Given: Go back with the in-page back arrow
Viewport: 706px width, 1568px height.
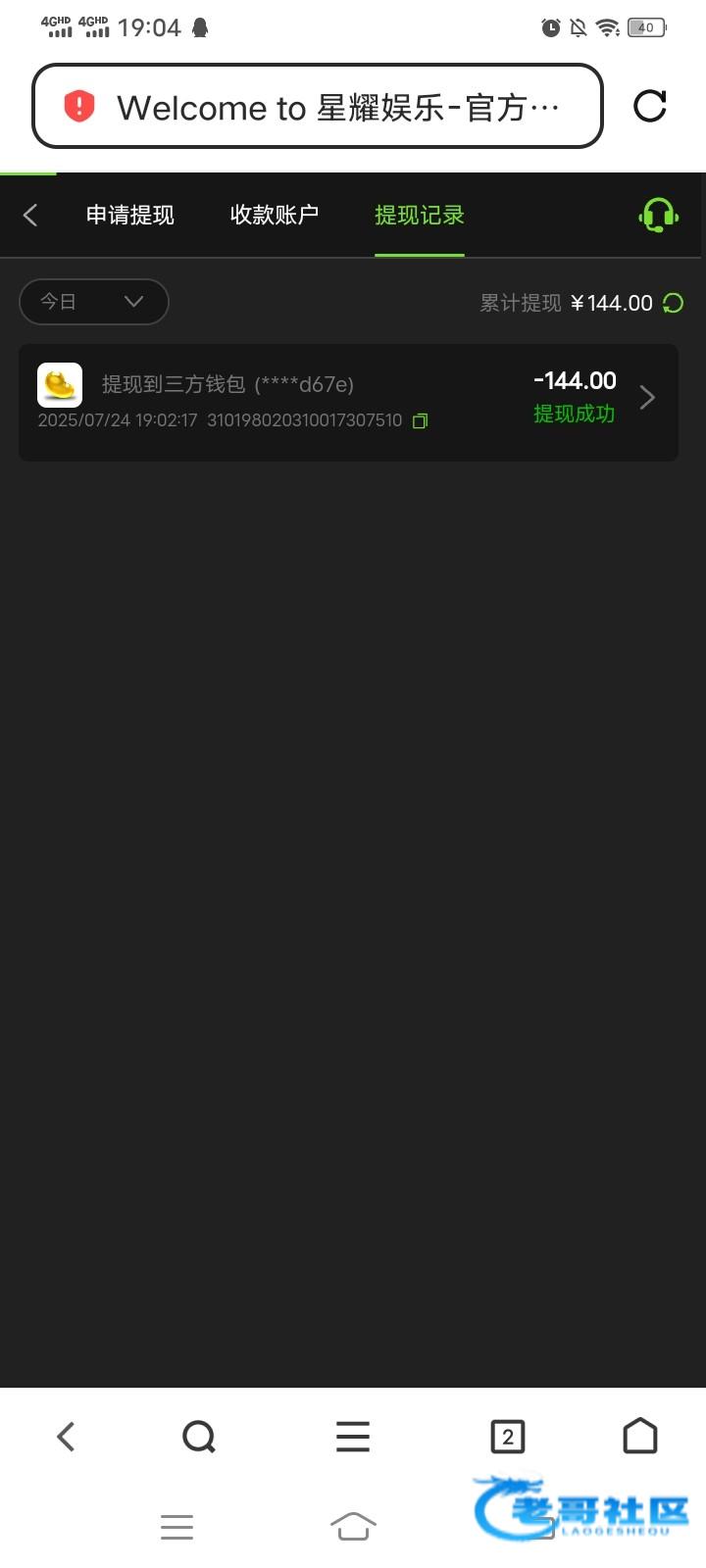Looking at the screenshot, I should pos(30,215).
